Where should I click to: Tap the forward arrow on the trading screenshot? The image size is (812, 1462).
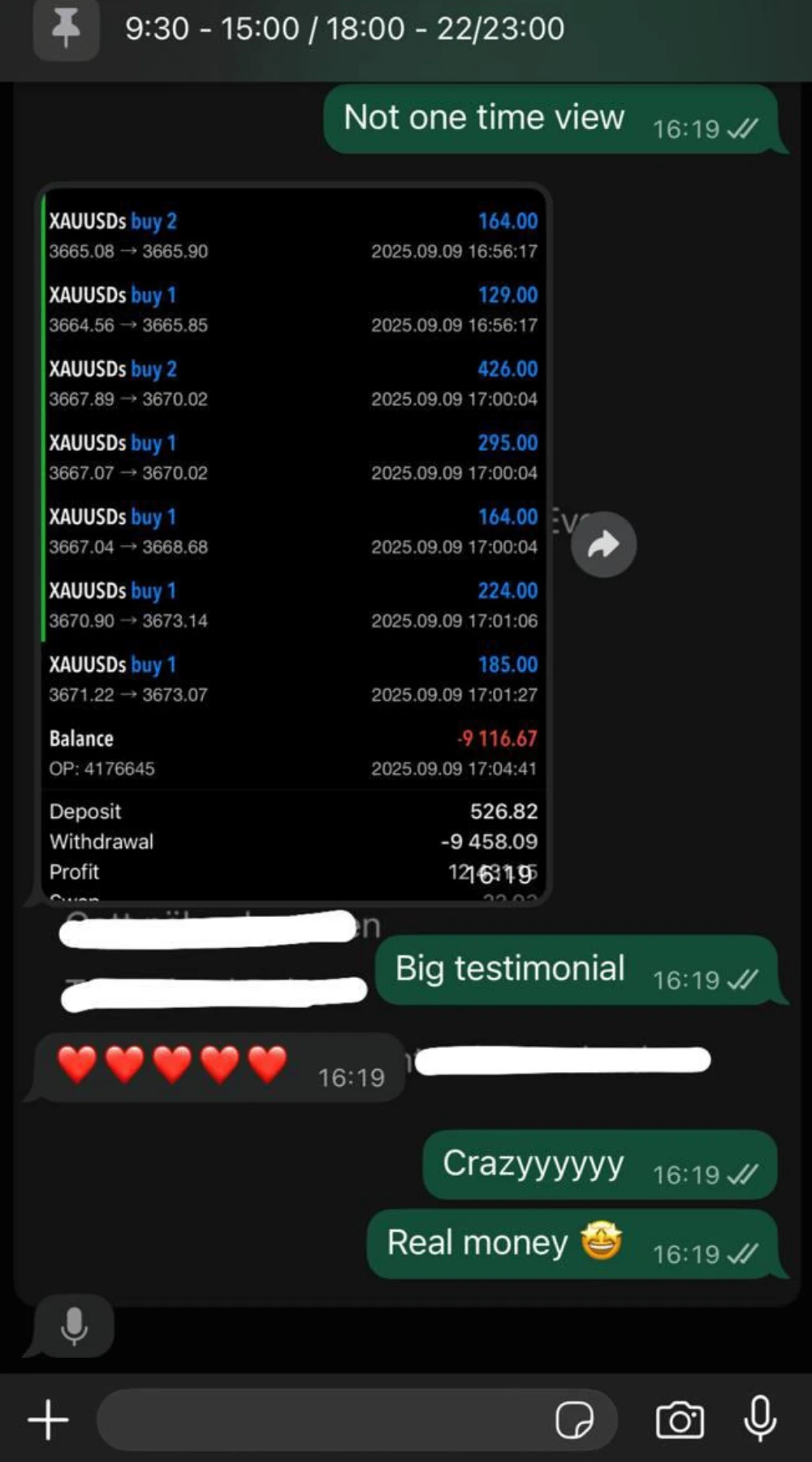603,544
